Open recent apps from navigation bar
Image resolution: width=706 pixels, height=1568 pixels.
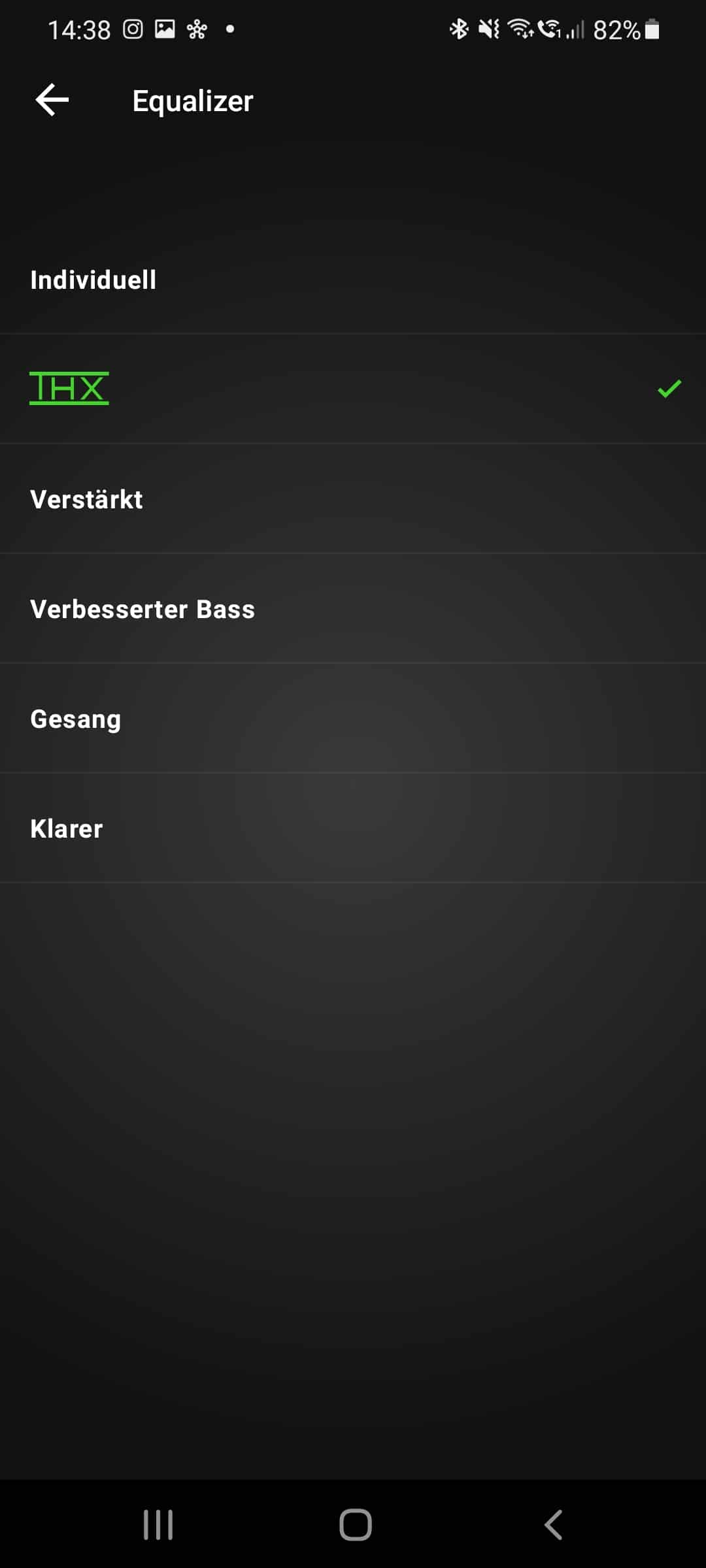coord(158,1525)
